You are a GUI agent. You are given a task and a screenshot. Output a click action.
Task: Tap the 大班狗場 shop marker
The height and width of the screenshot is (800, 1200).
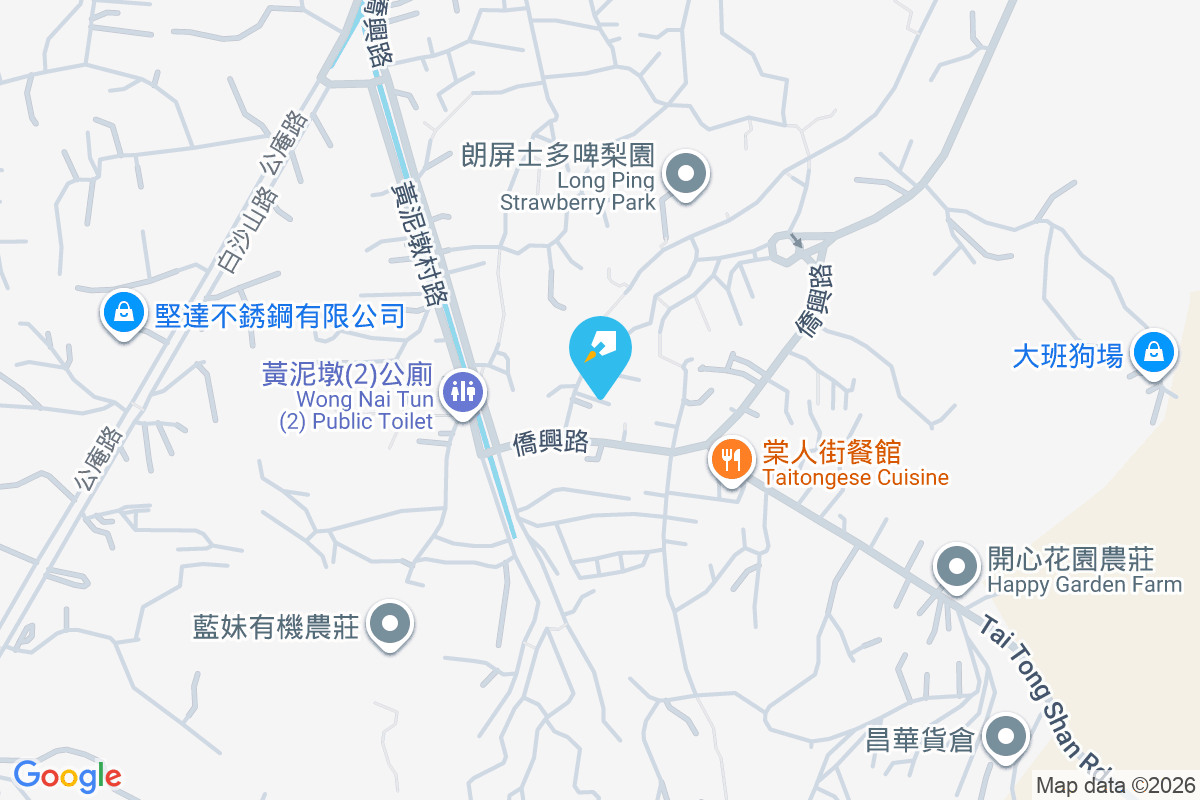[1154, 353]
